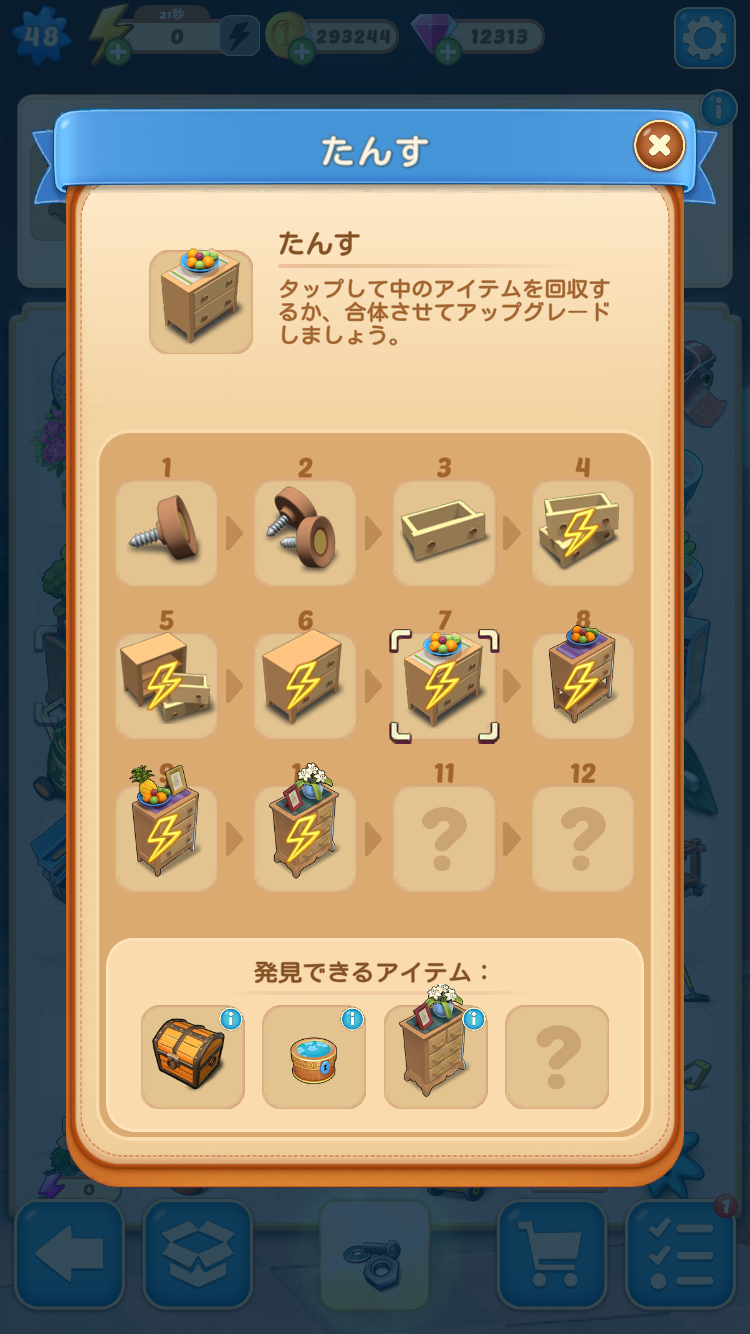The height and width of the screenshot is (1334, 750).
Task: Select the level 1 screw item
Action: coord(166,533)
